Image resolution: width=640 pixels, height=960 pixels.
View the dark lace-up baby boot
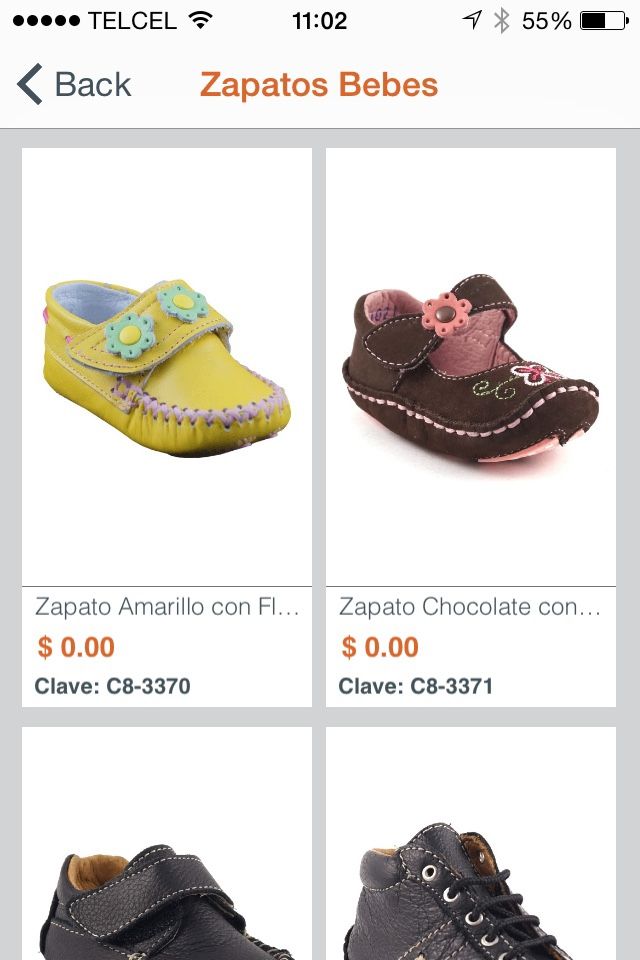point(471,880)
